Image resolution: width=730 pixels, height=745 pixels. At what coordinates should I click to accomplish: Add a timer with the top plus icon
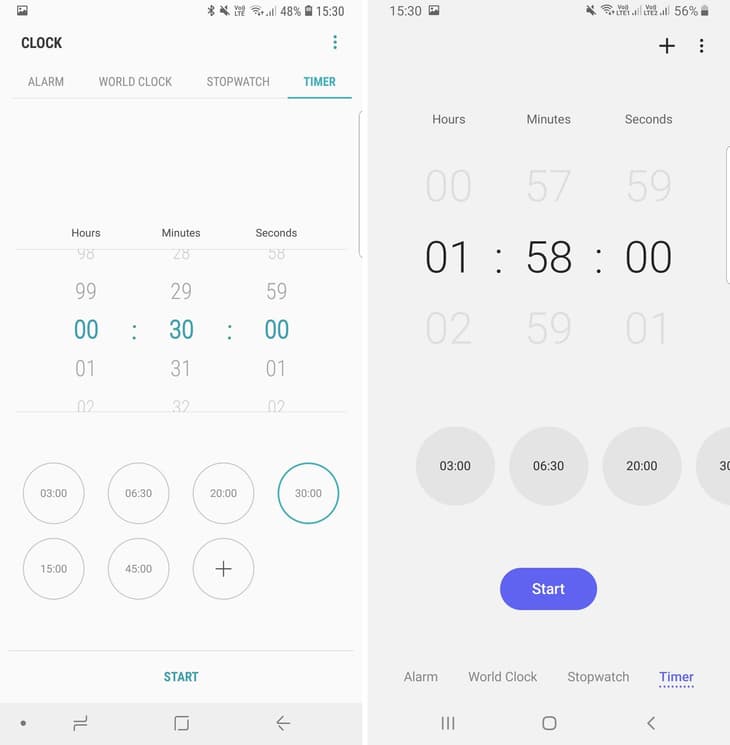point(667,46)
